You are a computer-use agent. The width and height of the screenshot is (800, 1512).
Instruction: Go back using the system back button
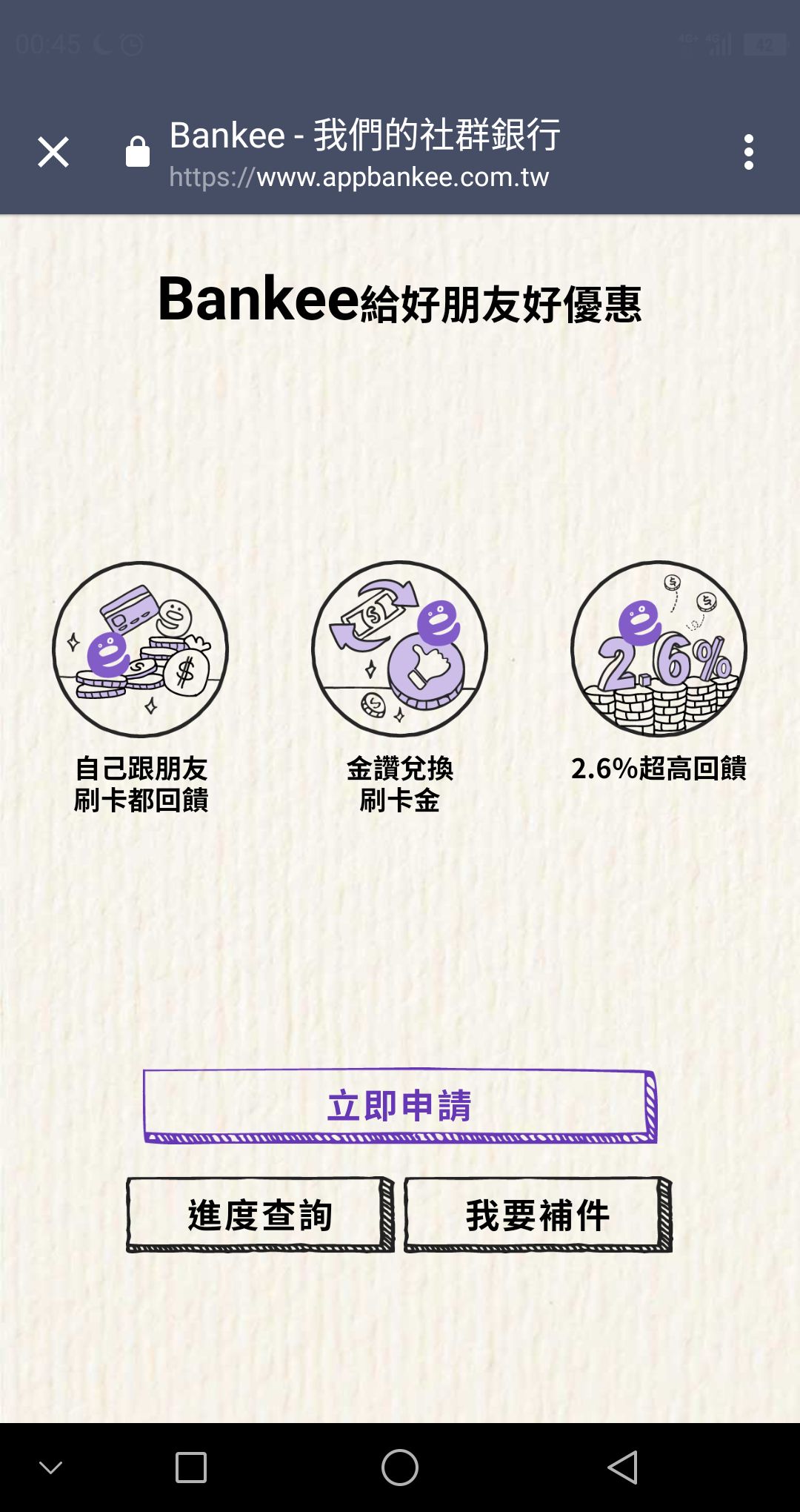[x=622, y=1468]
